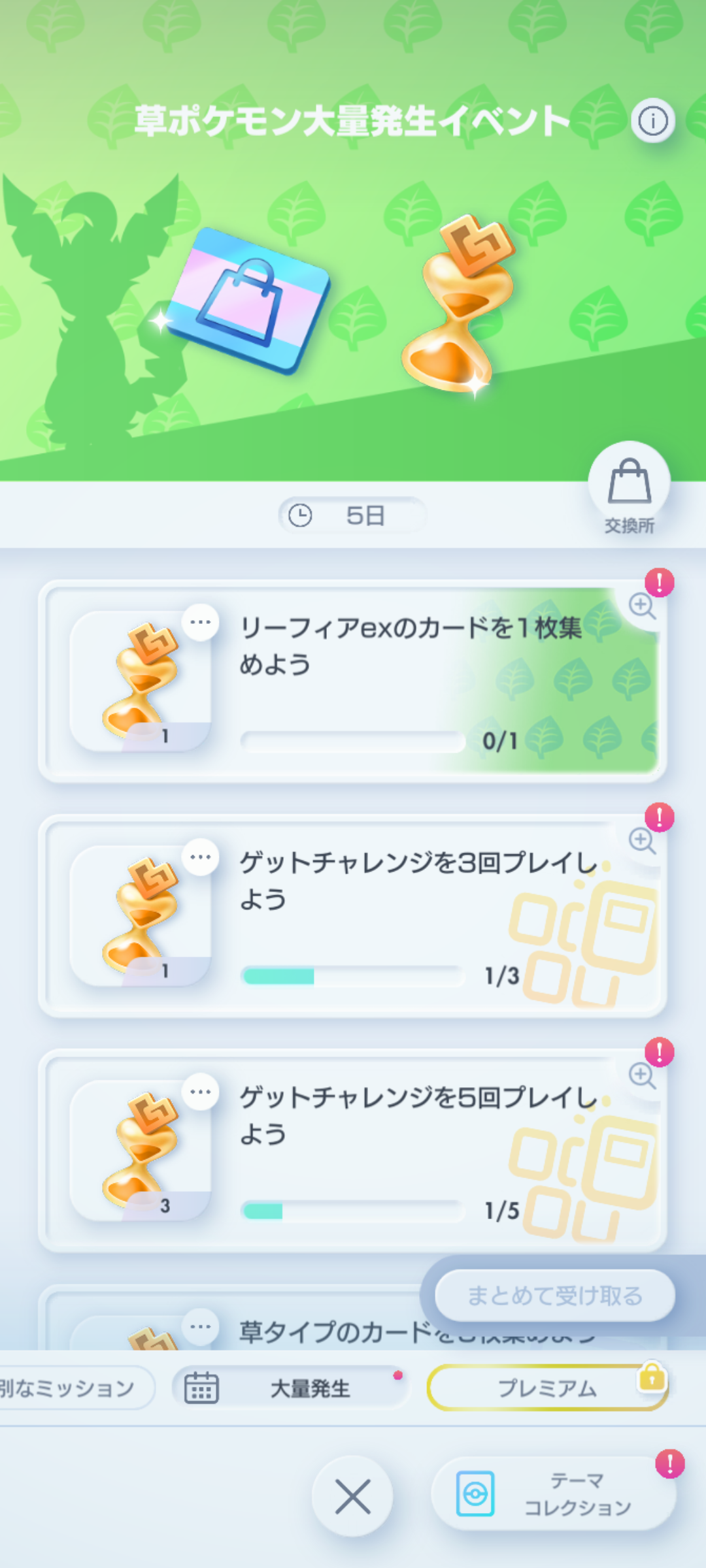Tap まとめて受け取る to claim all rewards

pyautogui.click(x=554, y=1295)
